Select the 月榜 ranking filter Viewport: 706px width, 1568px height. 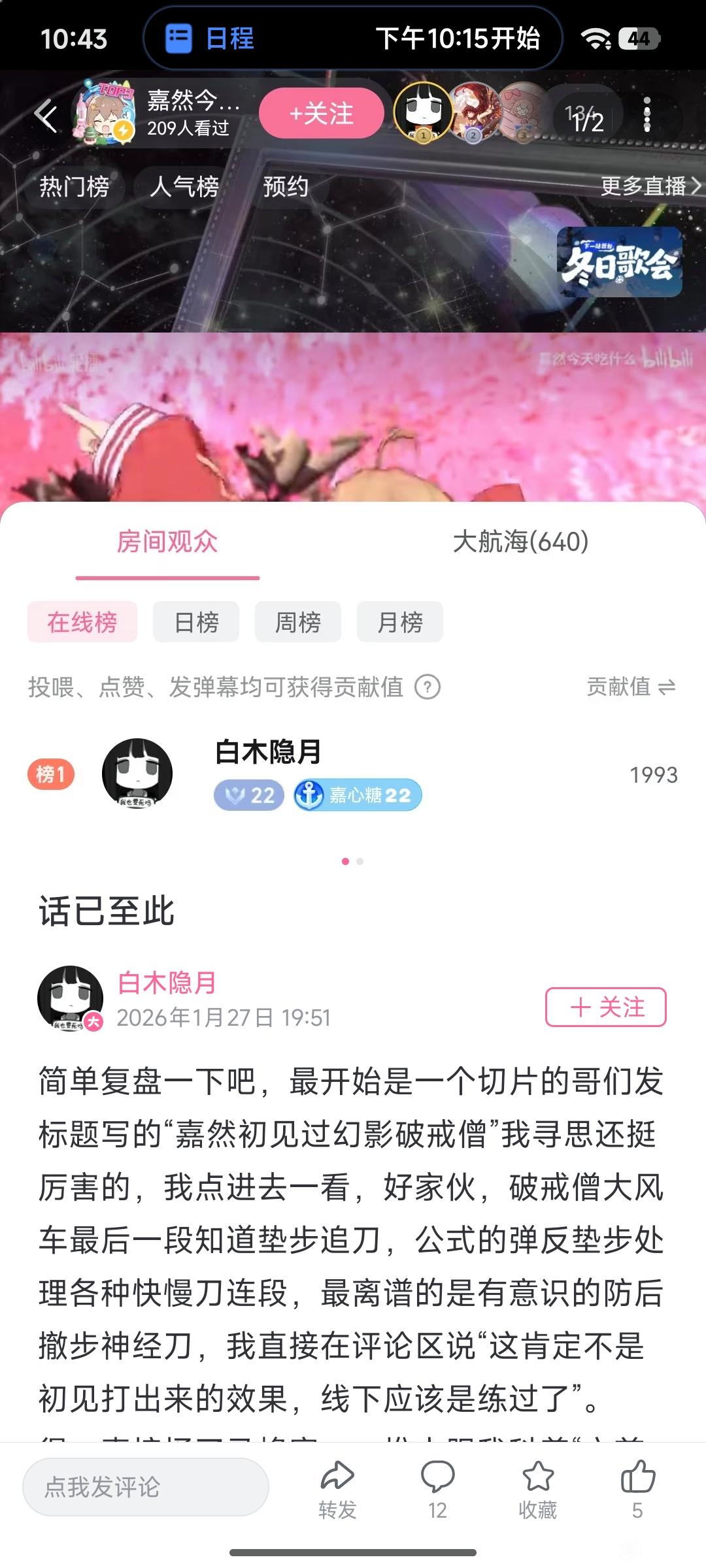[400, 622]
